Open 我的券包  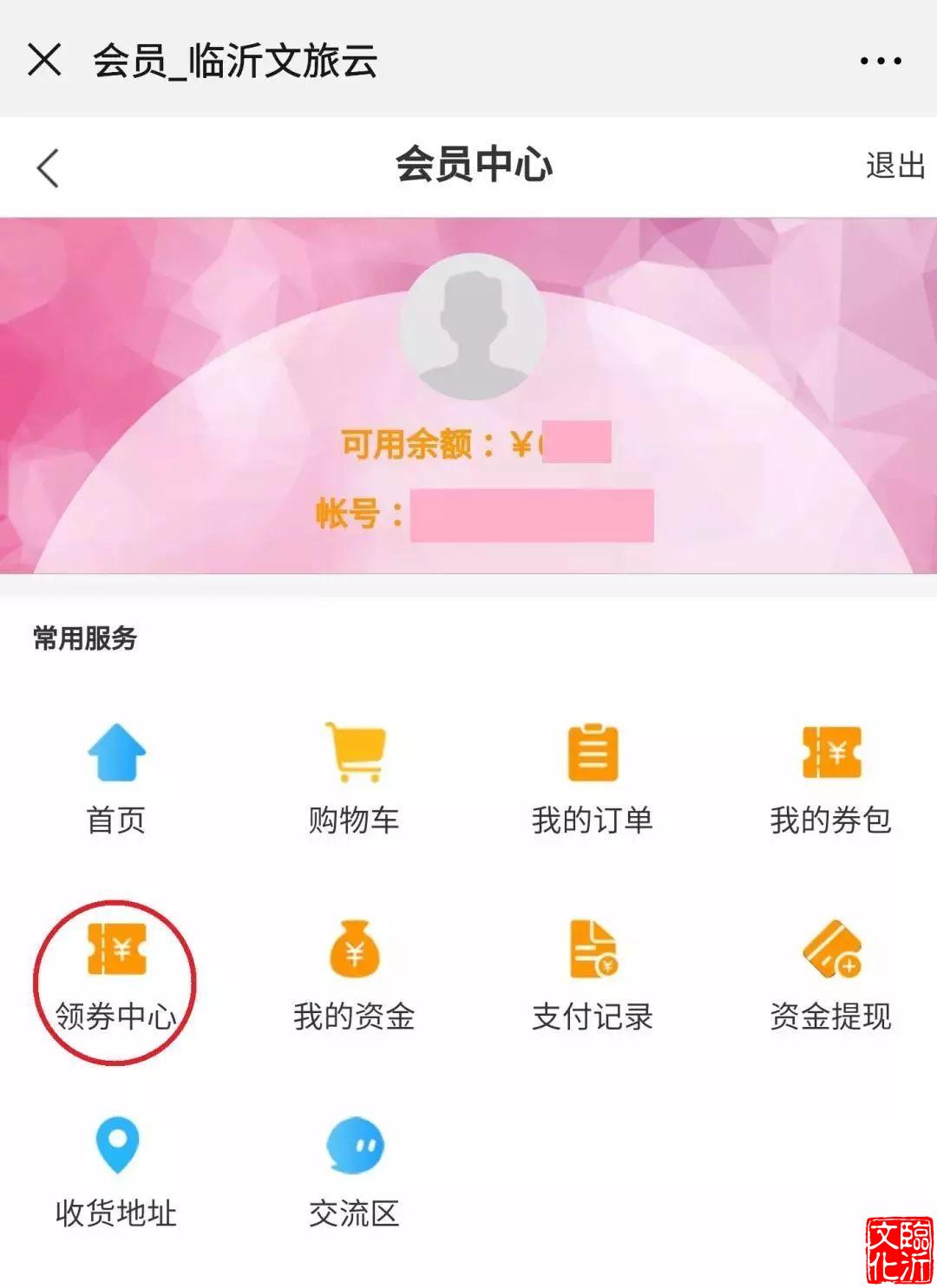pos(831,777)
